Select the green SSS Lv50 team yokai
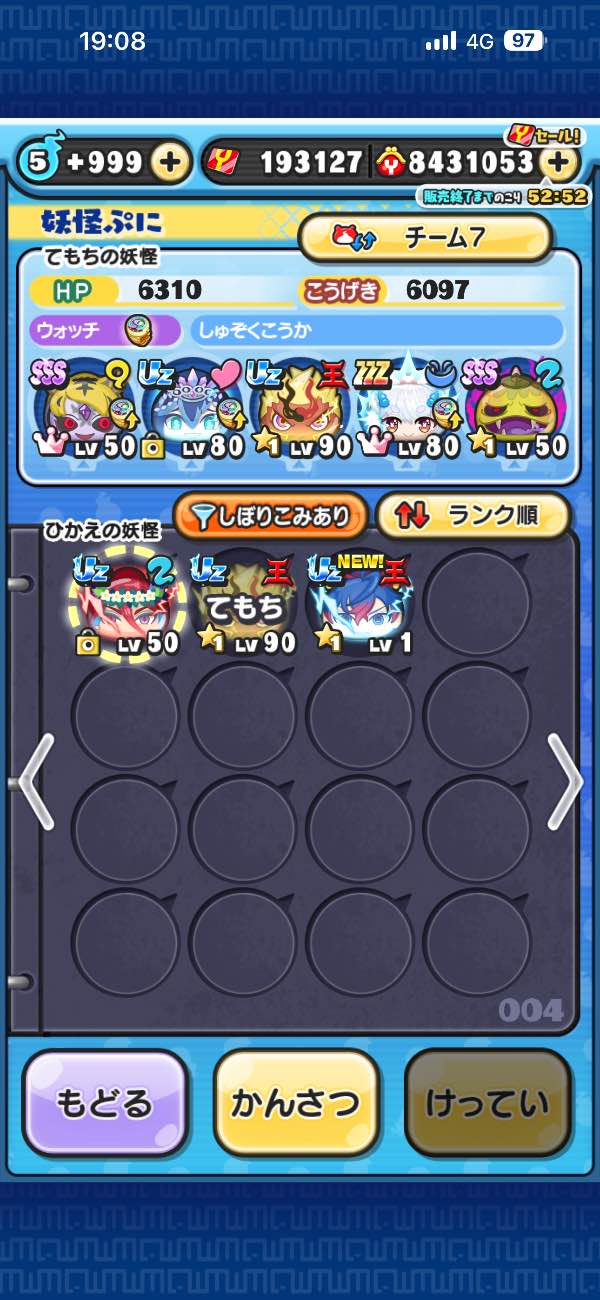 tap(517, 408)
